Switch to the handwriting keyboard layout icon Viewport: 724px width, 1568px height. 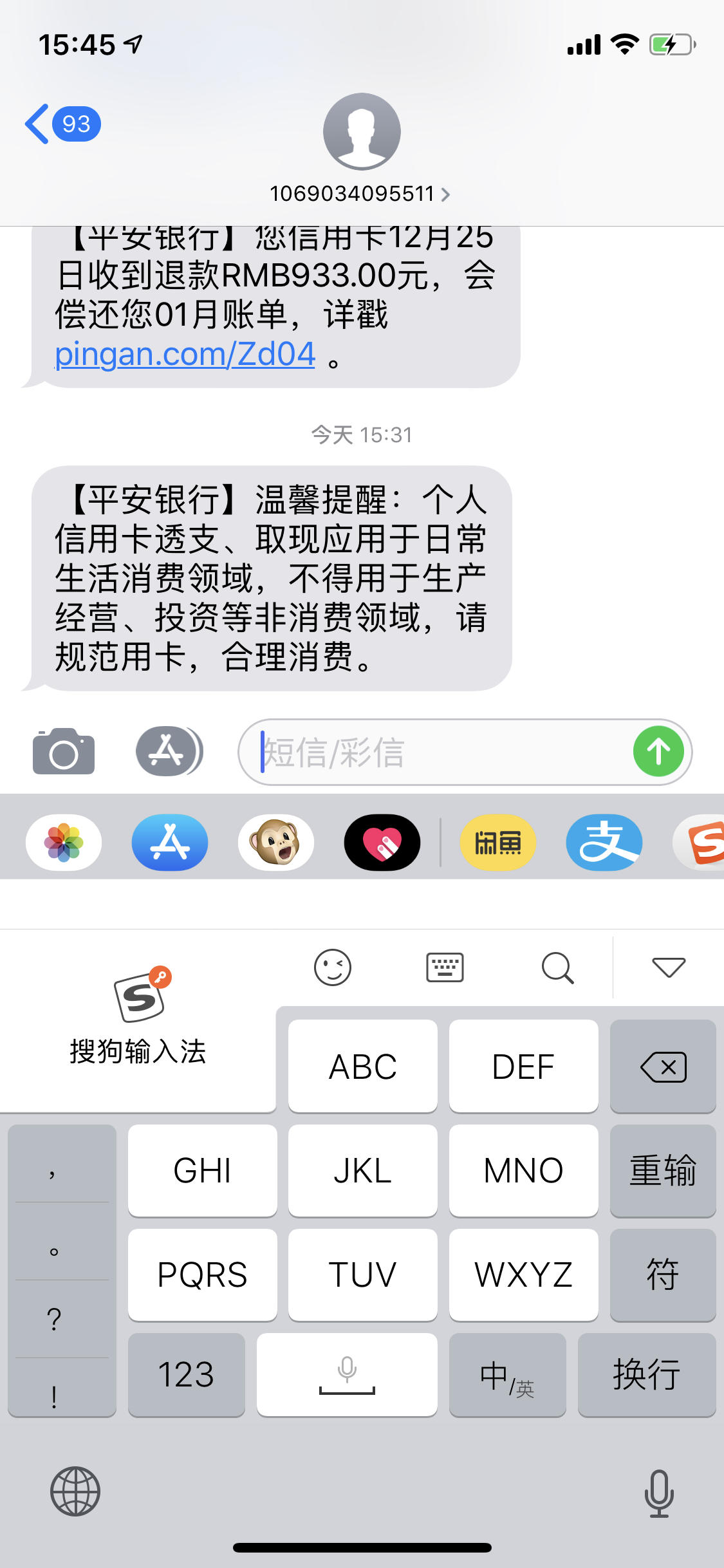pos(445,967)
